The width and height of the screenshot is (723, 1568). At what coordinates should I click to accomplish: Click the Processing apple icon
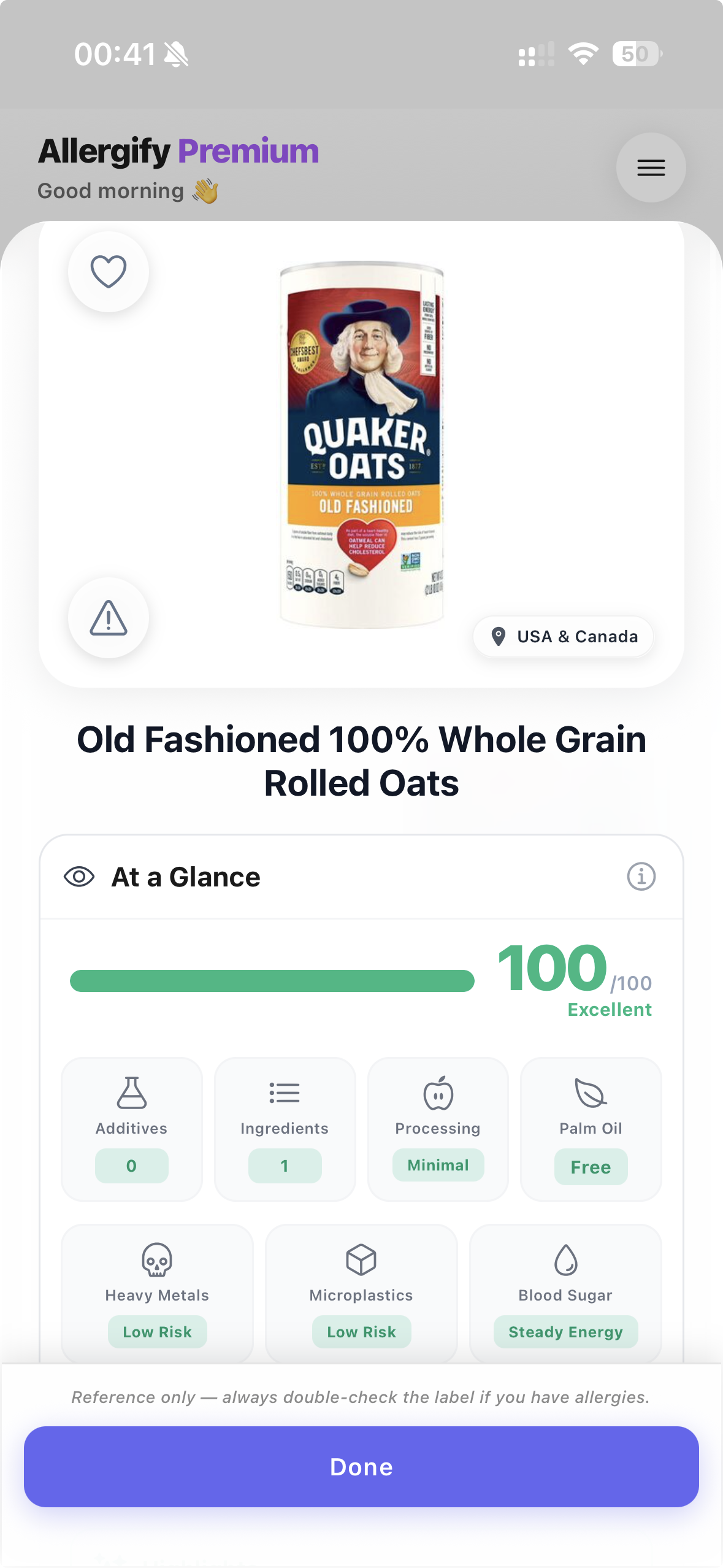tap(437, 1093)
